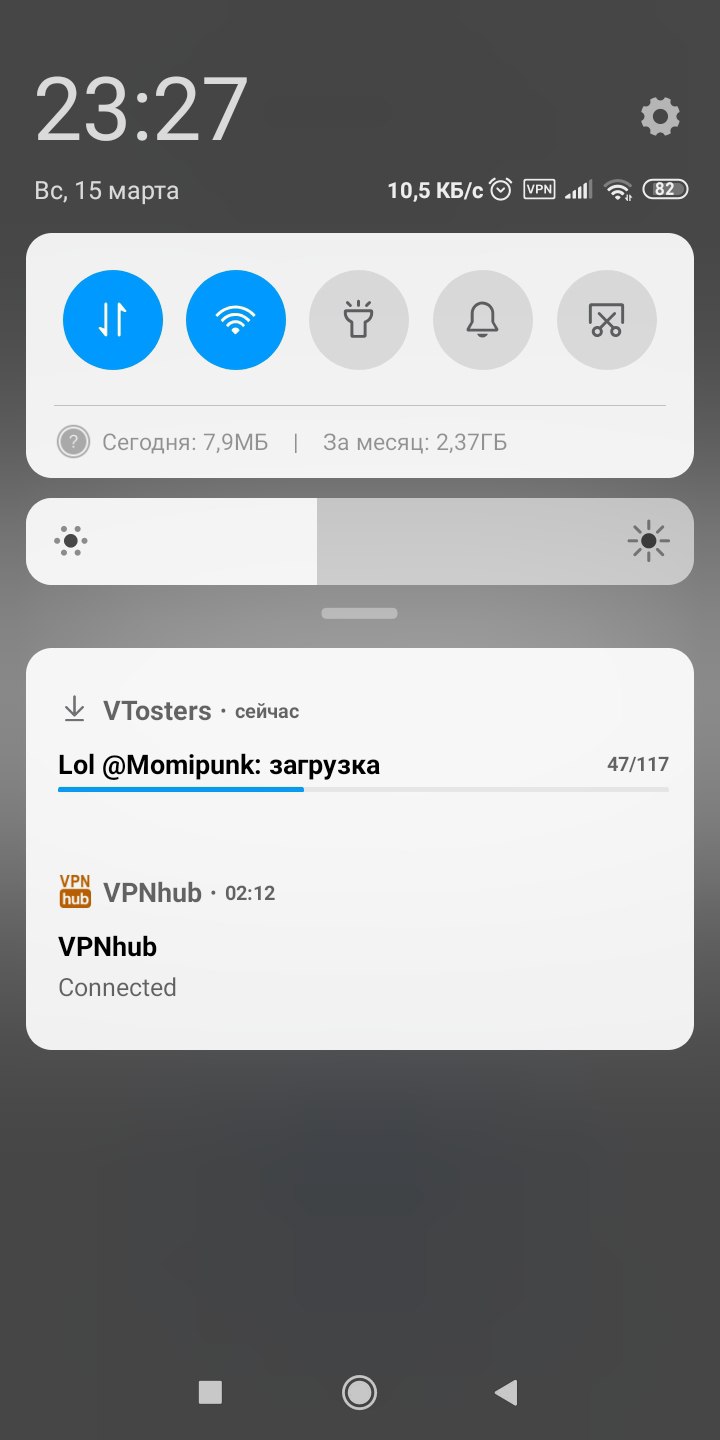The image size is (720, 1440).
Task: Take a screenshot with scissors toggle
Action: tap(606, 320)
